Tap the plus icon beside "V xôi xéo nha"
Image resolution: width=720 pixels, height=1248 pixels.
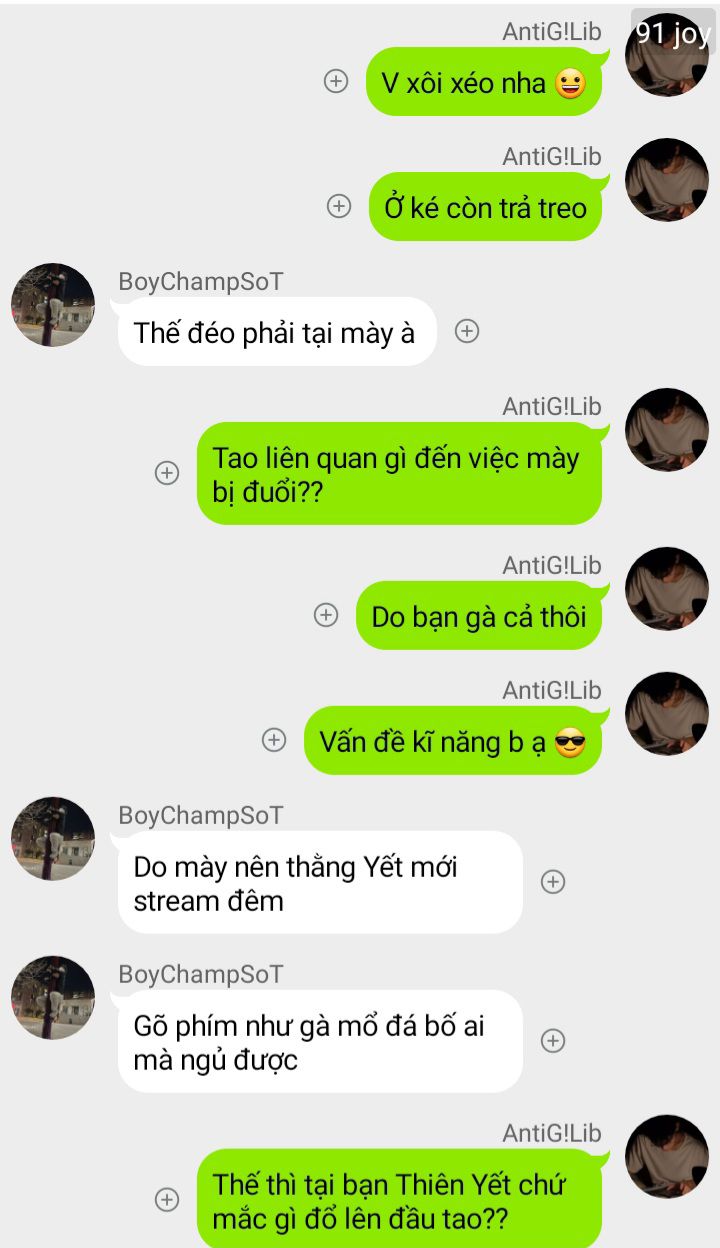[336, 82]
